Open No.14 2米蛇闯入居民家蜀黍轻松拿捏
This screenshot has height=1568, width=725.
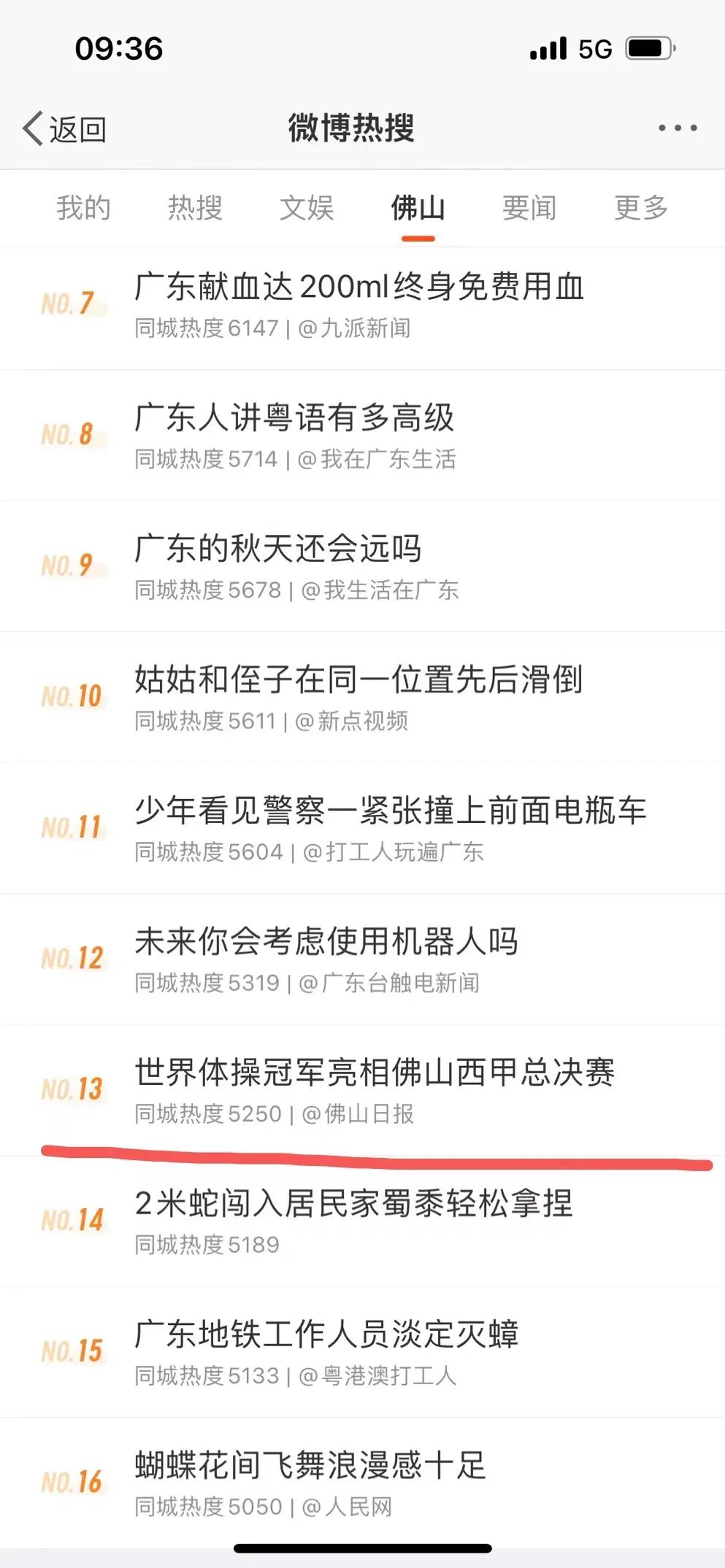coord(362,1221)
